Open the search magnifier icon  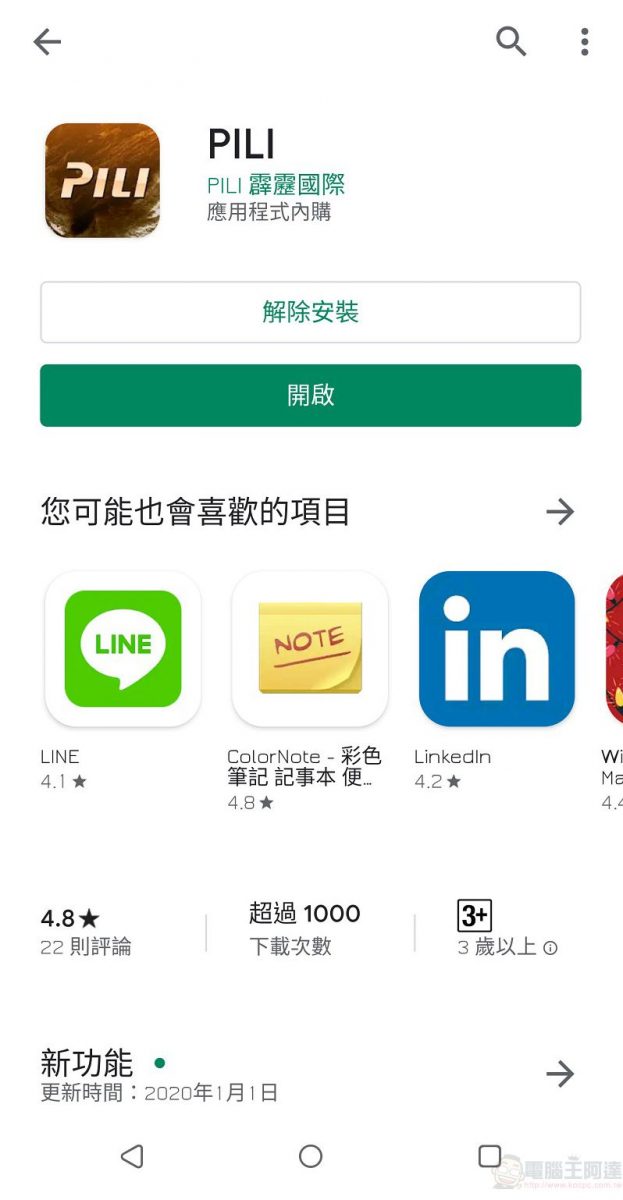click(511, 41)
